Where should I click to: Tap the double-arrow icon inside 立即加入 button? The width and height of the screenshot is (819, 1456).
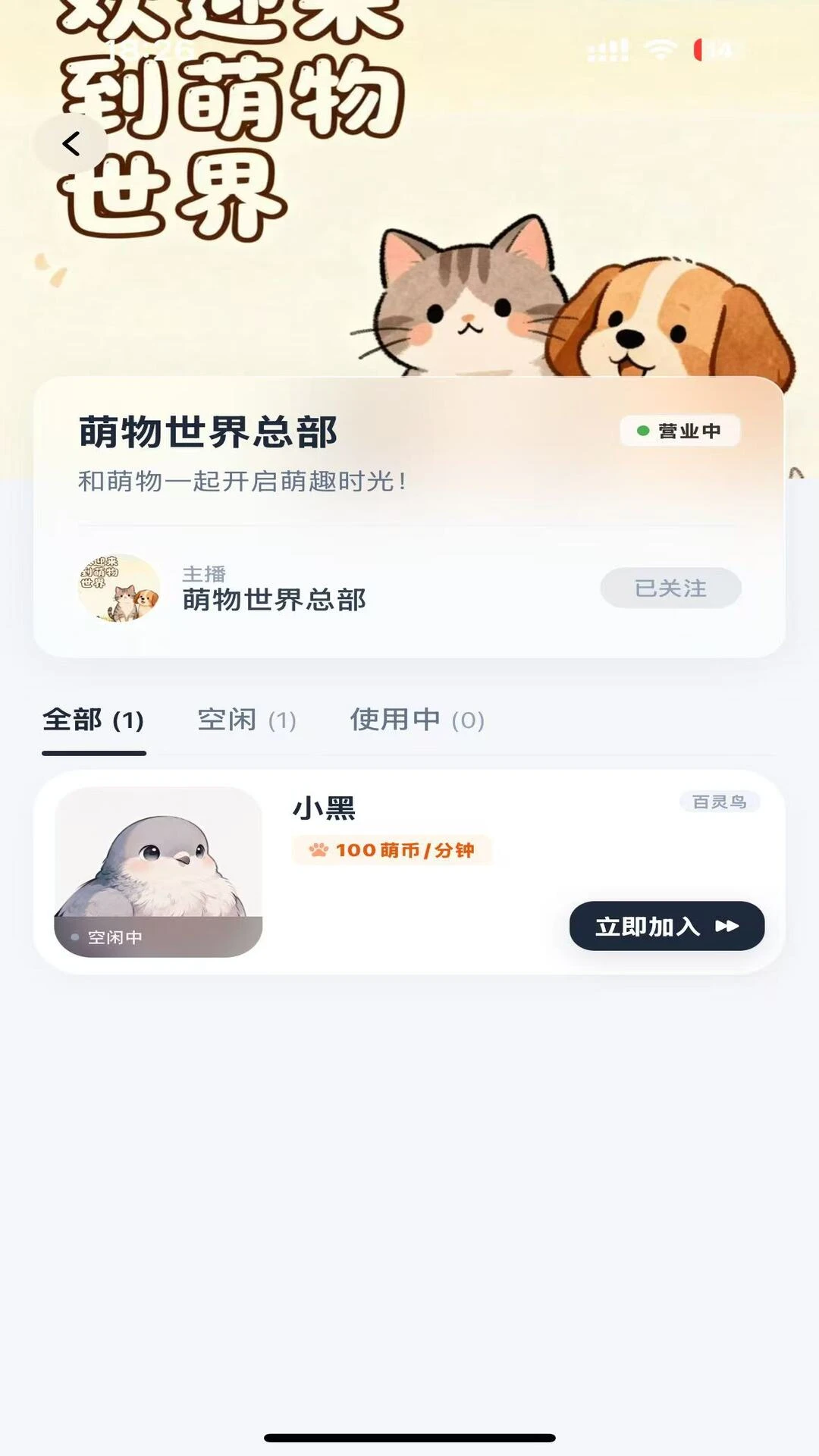(729, 924)
